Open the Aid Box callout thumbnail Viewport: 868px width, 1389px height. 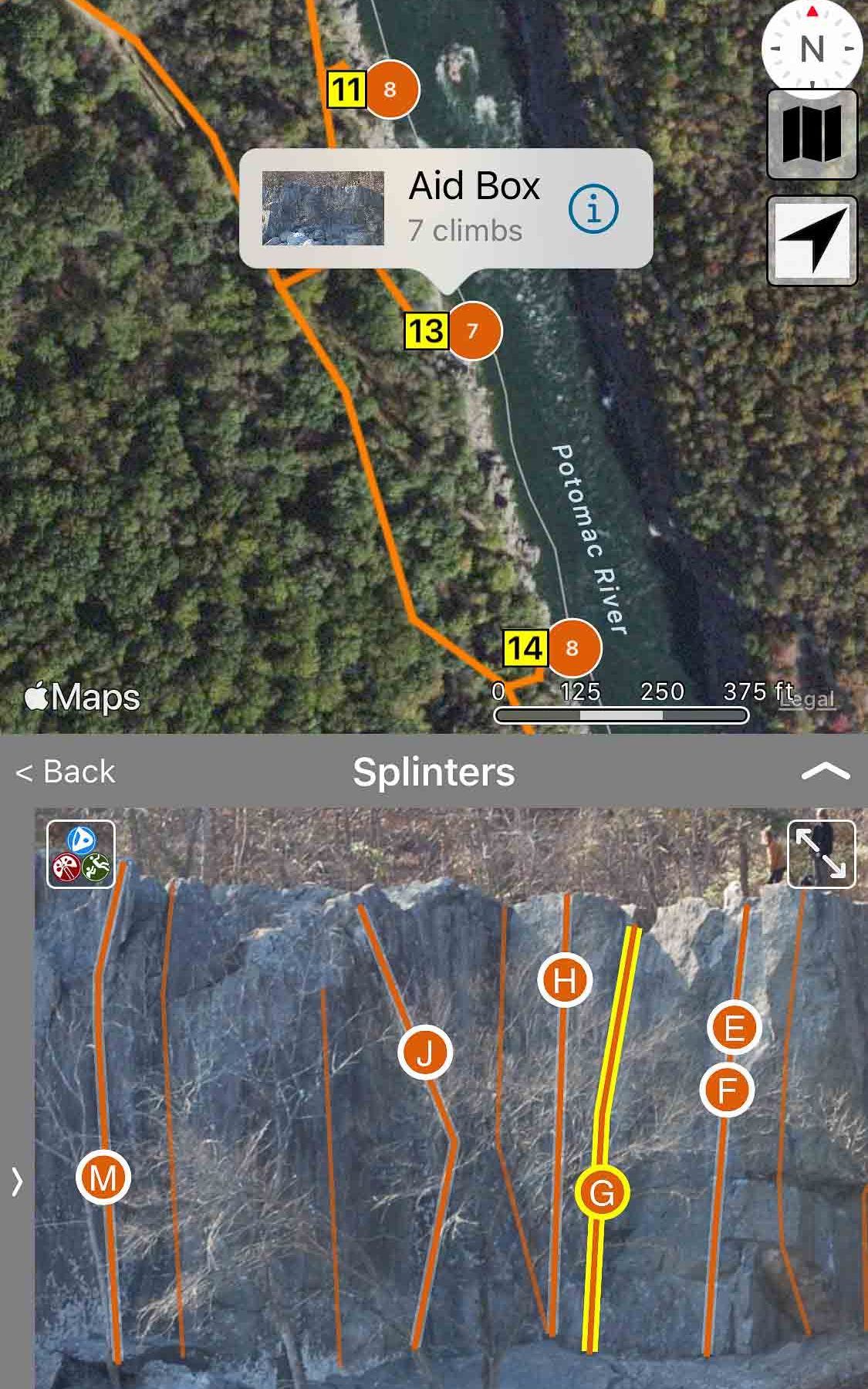(323, 208)
